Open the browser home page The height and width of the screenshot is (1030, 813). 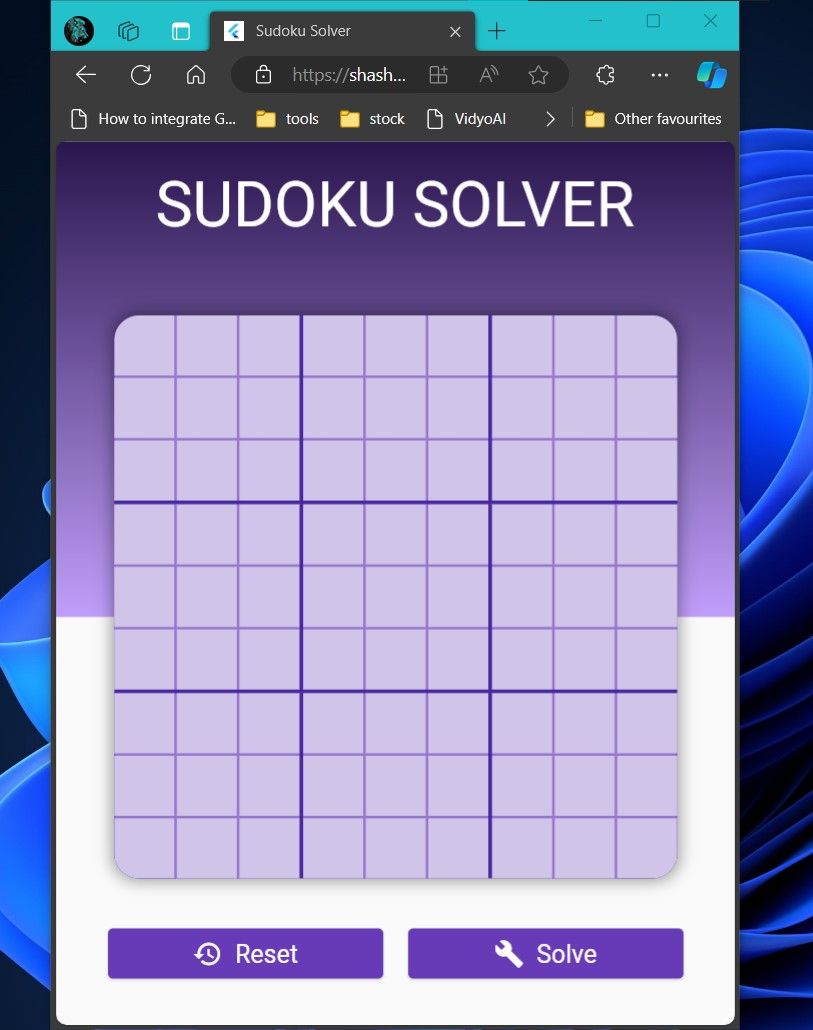(196, 75)
